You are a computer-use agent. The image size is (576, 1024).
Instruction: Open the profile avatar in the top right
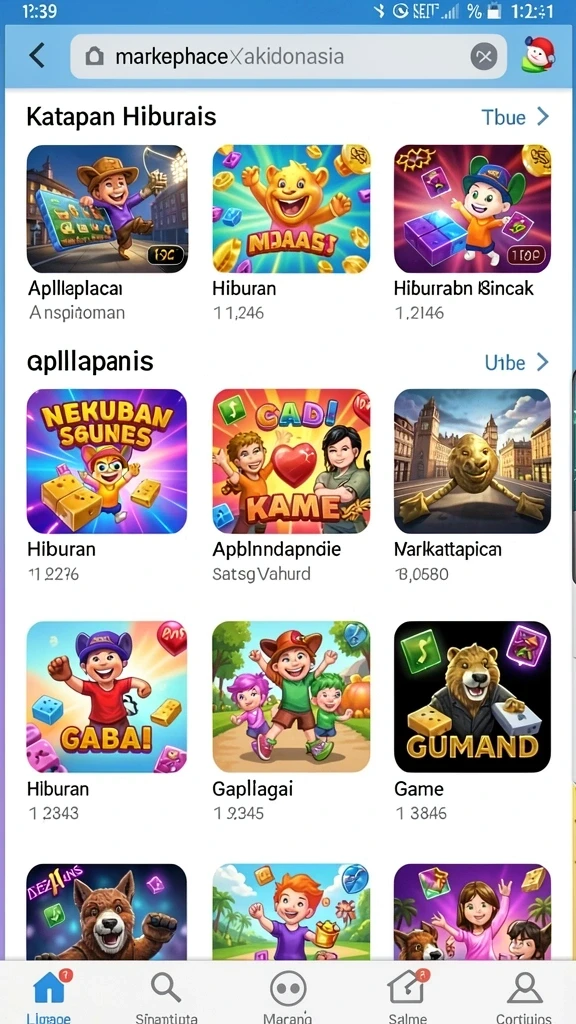click(538, 55)
